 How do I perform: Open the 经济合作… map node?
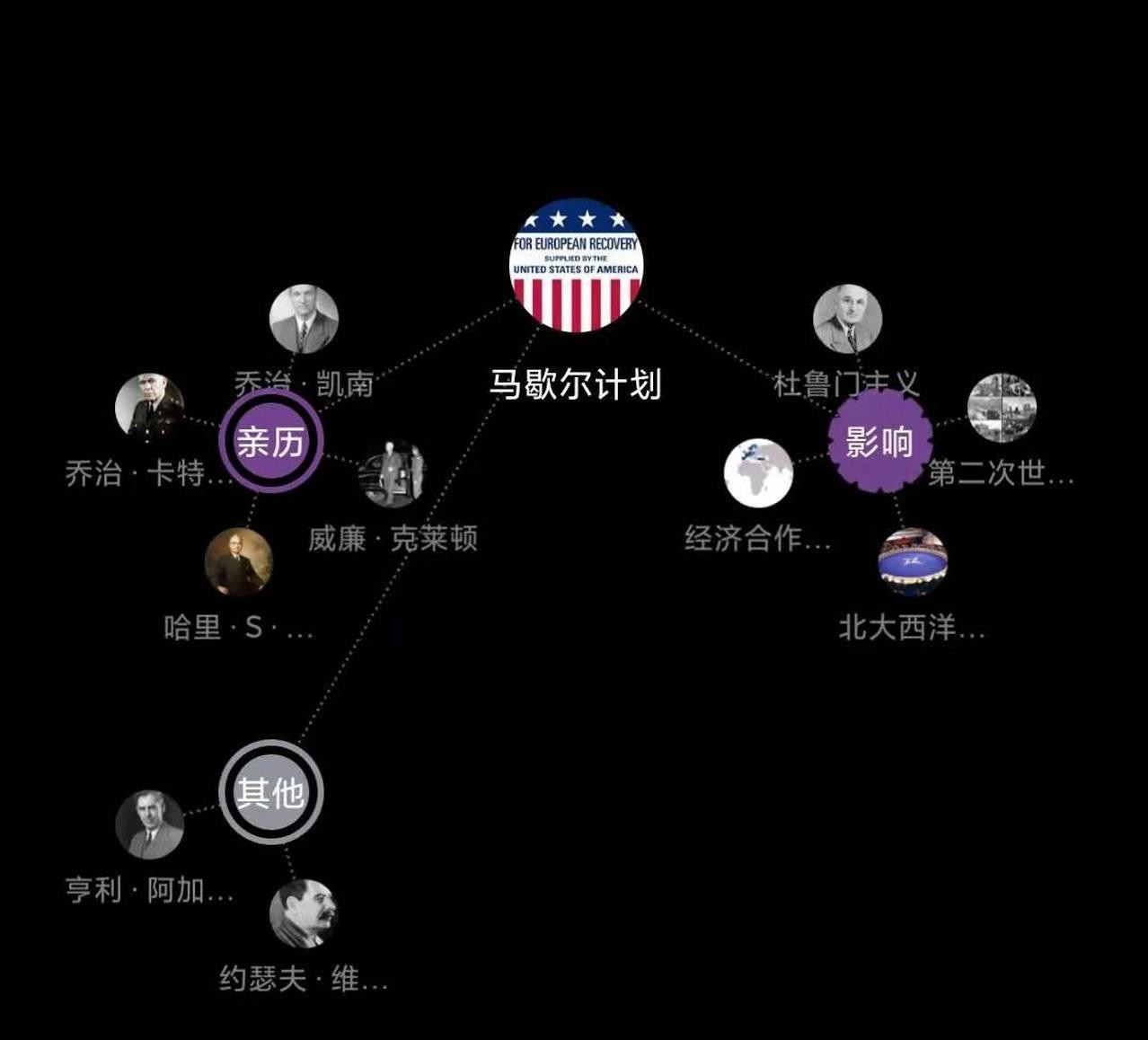point(758,473)
